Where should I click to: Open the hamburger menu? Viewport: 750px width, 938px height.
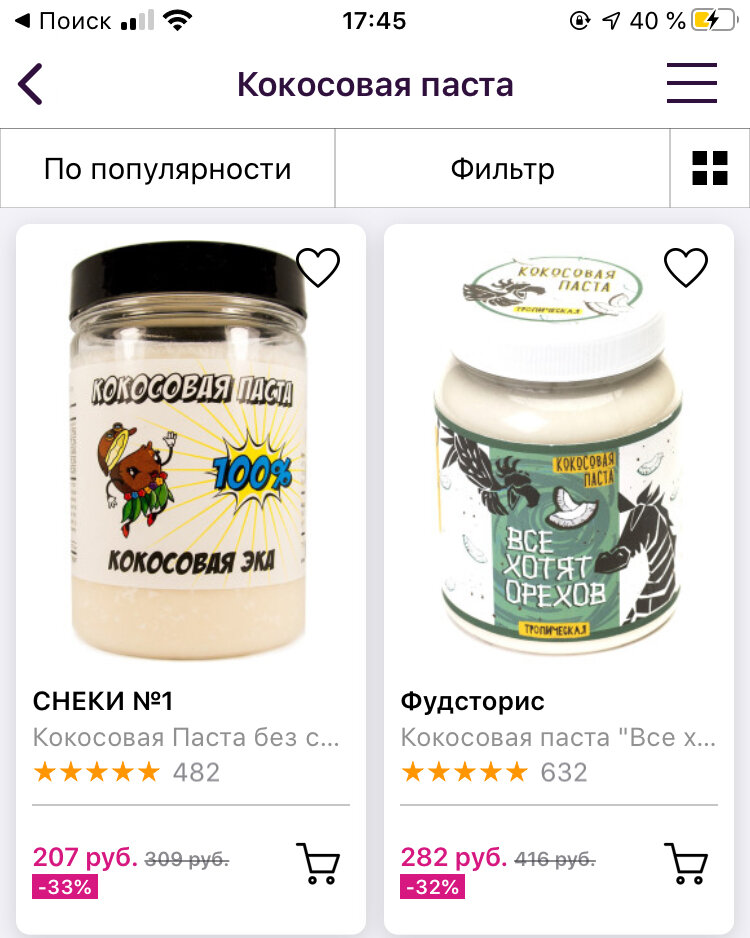pos(690,83)
